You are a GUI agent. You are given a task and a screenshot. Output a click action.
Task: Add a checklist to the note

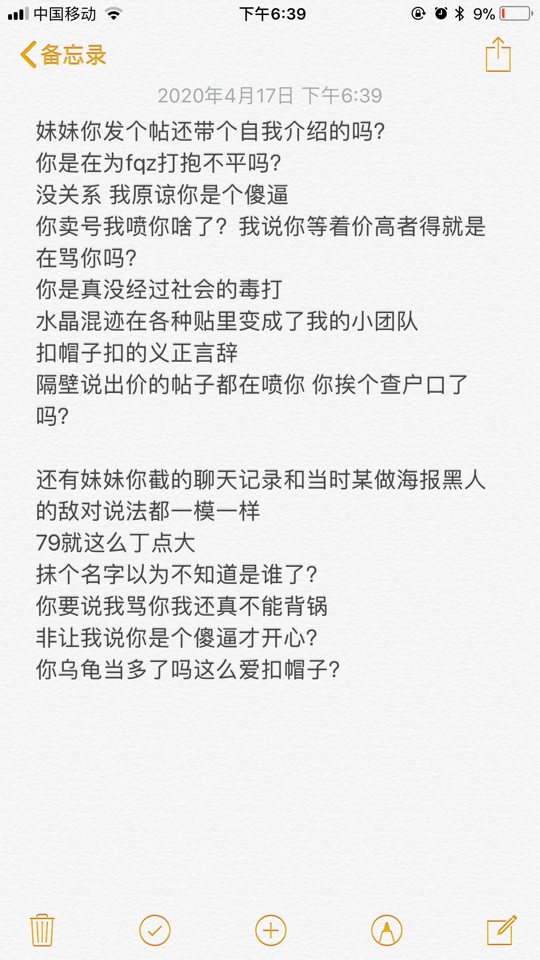[155, 931]
